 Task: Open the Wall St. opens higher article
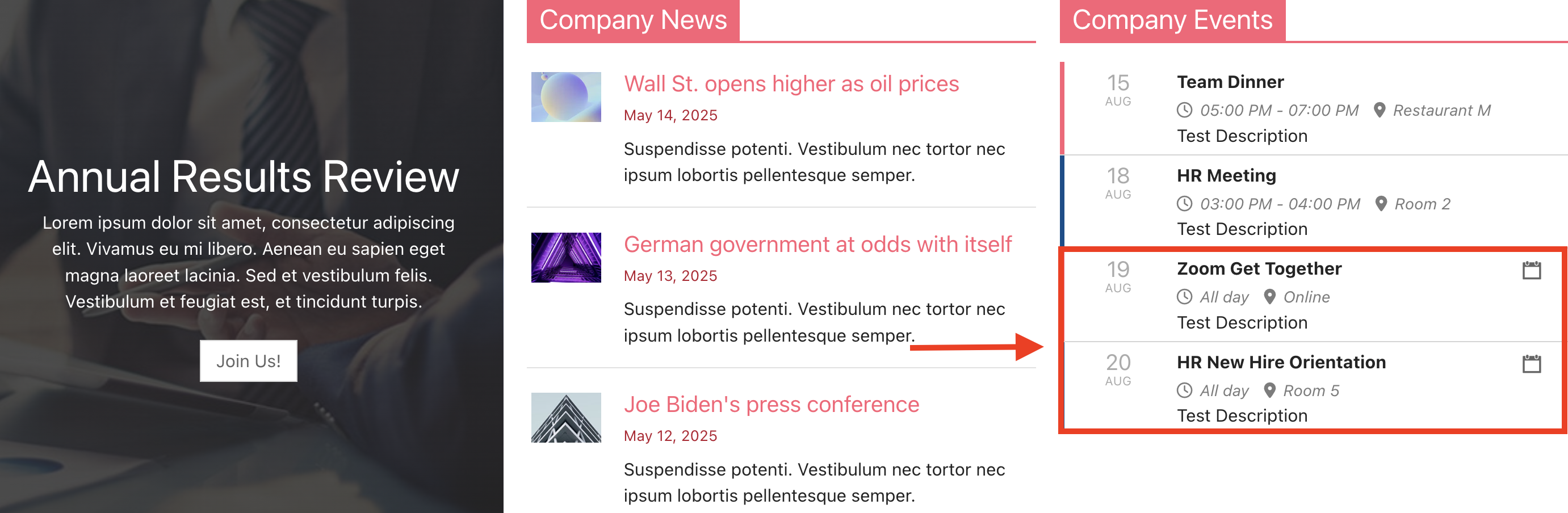791,84
